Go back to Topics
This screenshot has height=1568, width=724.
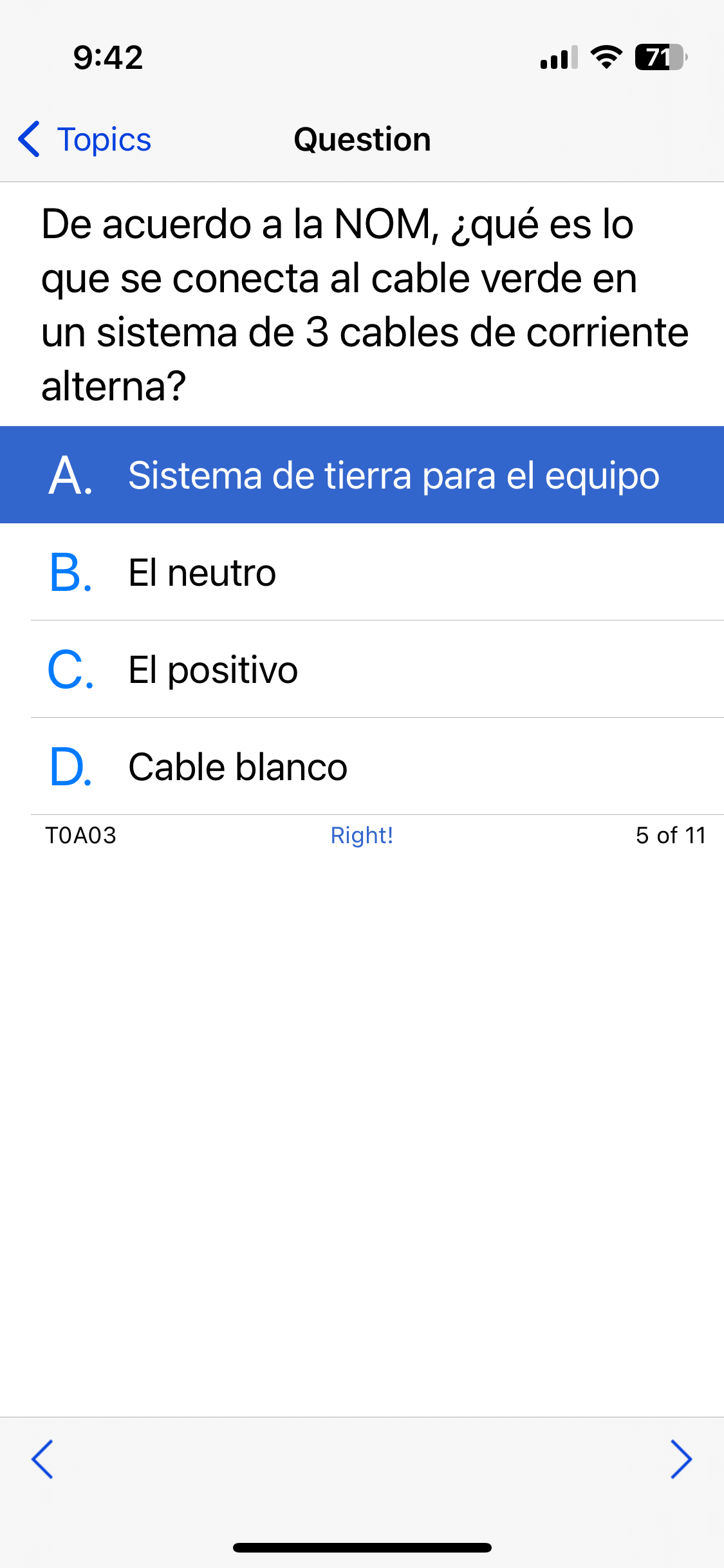click(85, 139)
